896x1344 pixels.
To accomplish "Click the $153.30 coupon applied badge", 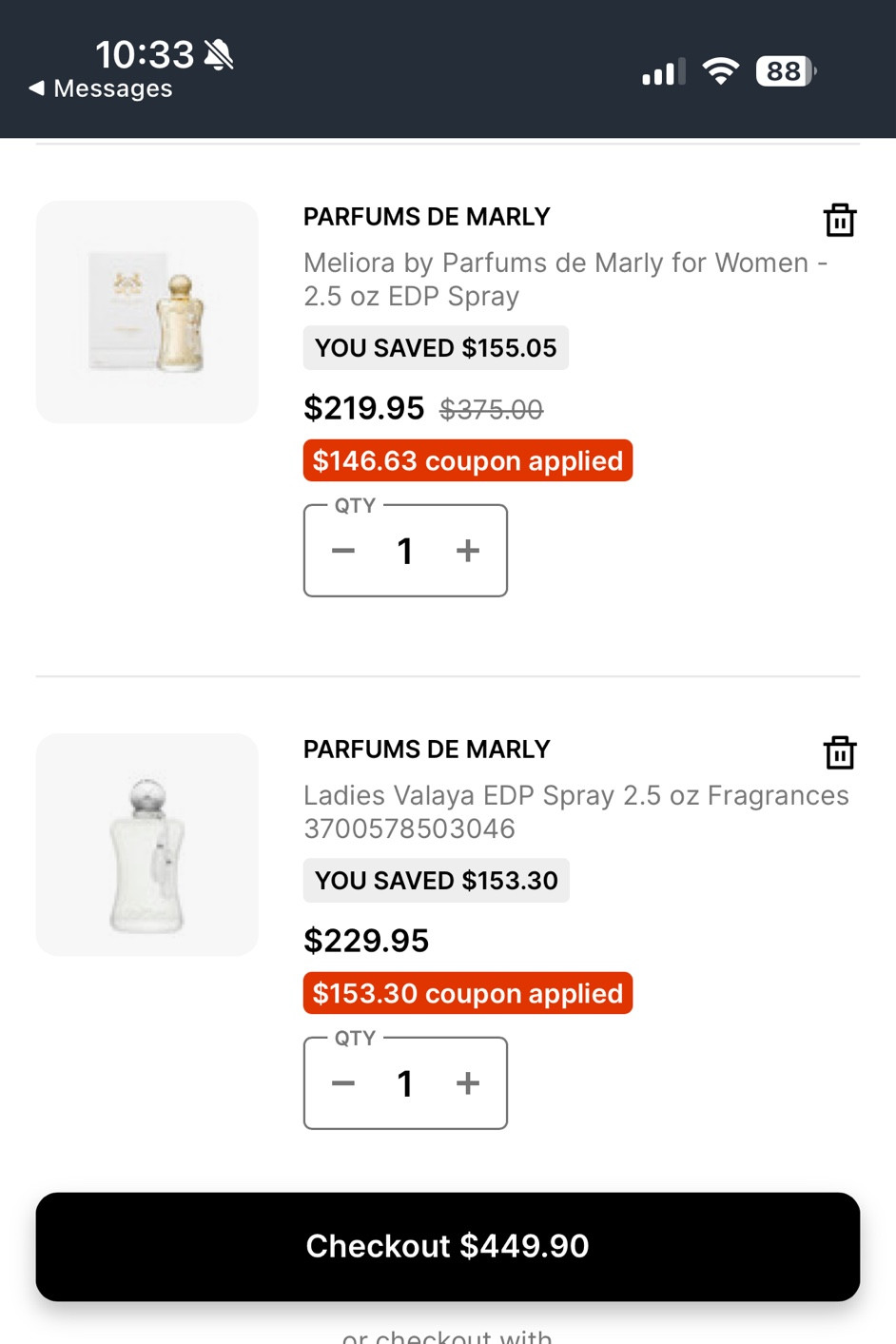I will click(x=467, y=993).
